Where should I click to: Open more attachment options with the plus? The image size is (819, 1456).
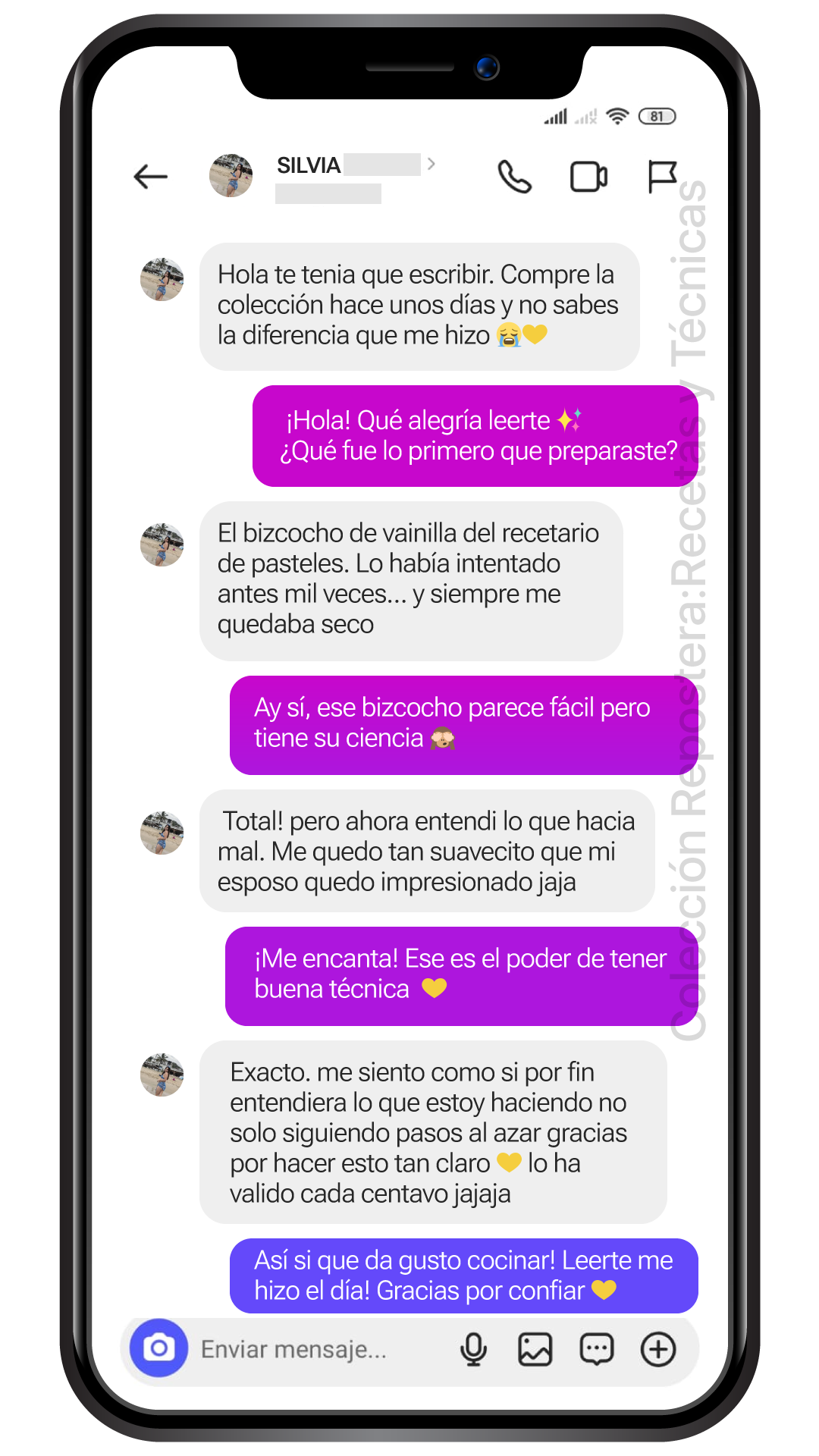click(x=658, y=1349)
